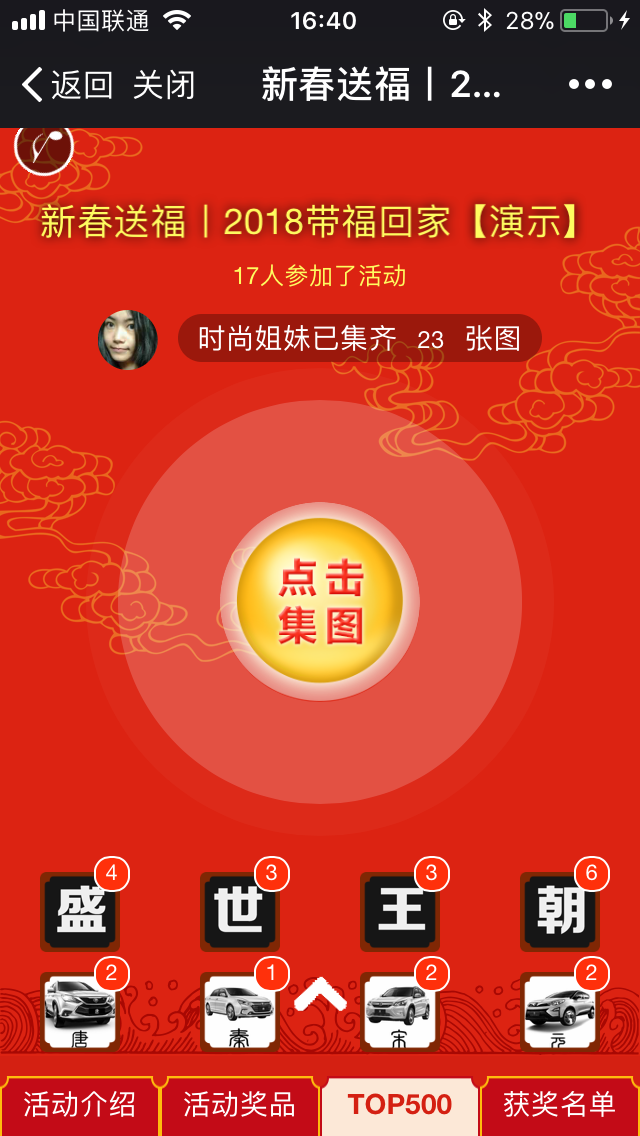Switch to the TOP500 tab
The height and width of the screenshot is (1136, 640).
click(x=400, y=1105)
